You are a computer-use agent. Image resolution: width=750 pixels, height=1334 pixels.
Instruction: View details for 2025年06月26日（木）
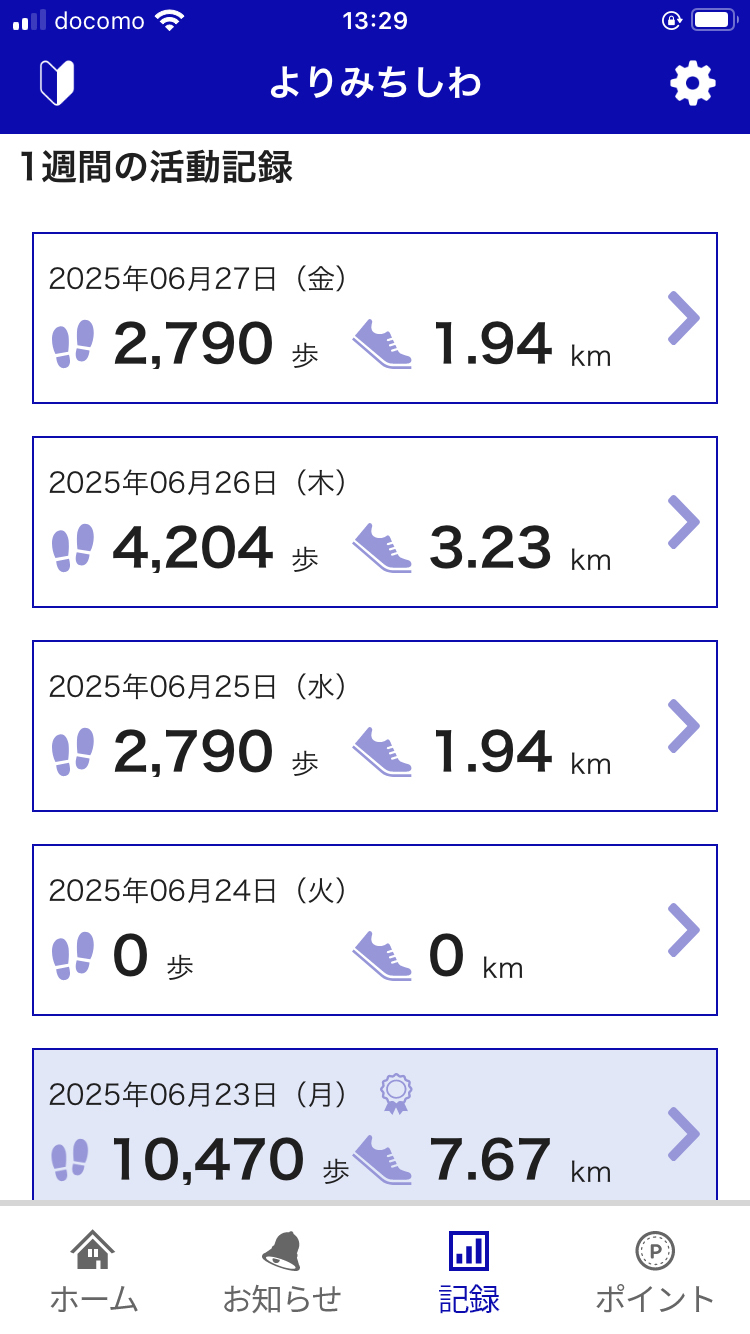click(375, 522)
